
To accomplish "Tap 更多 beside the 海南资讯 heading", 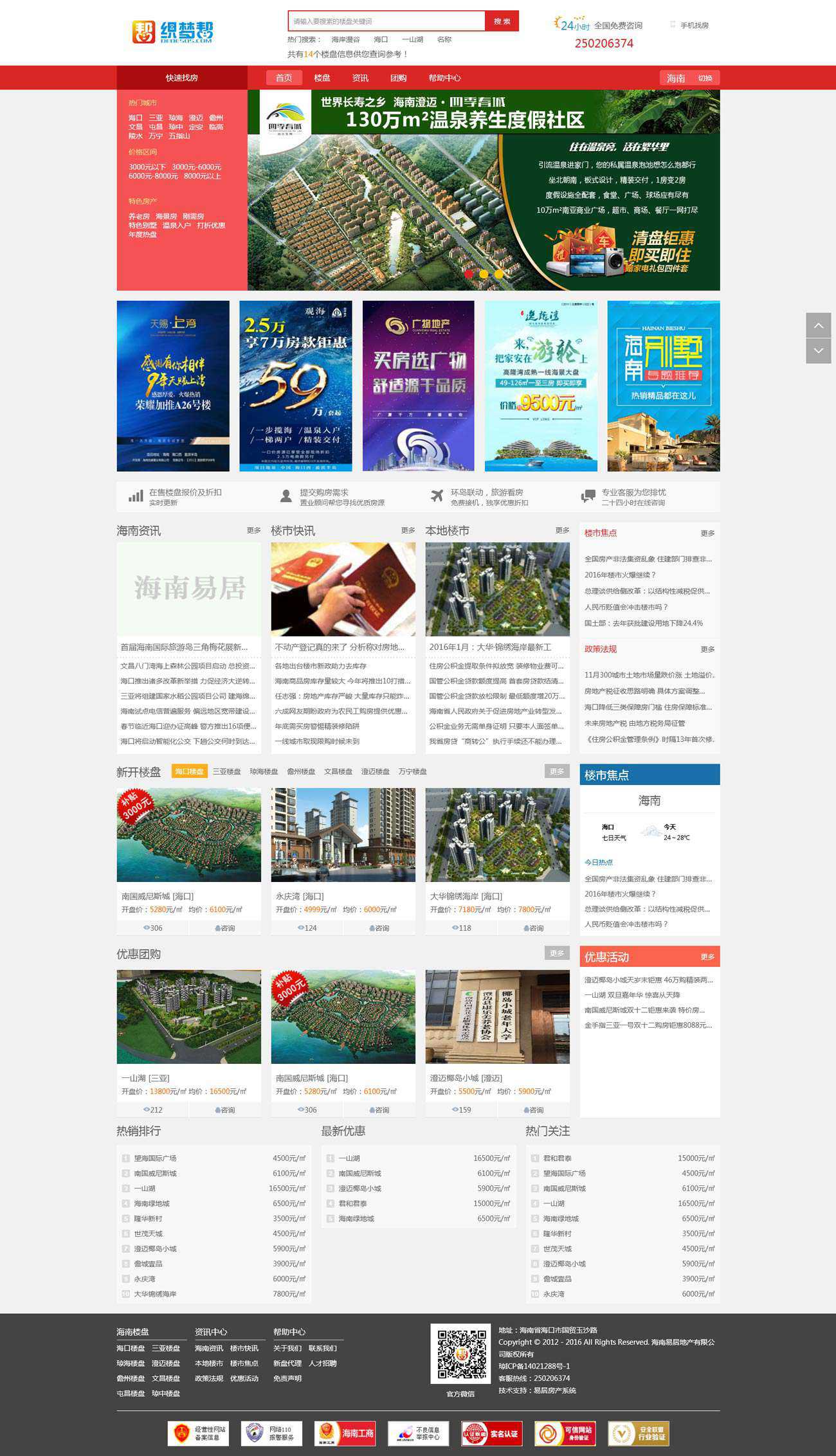I will [x=254, y=530].
